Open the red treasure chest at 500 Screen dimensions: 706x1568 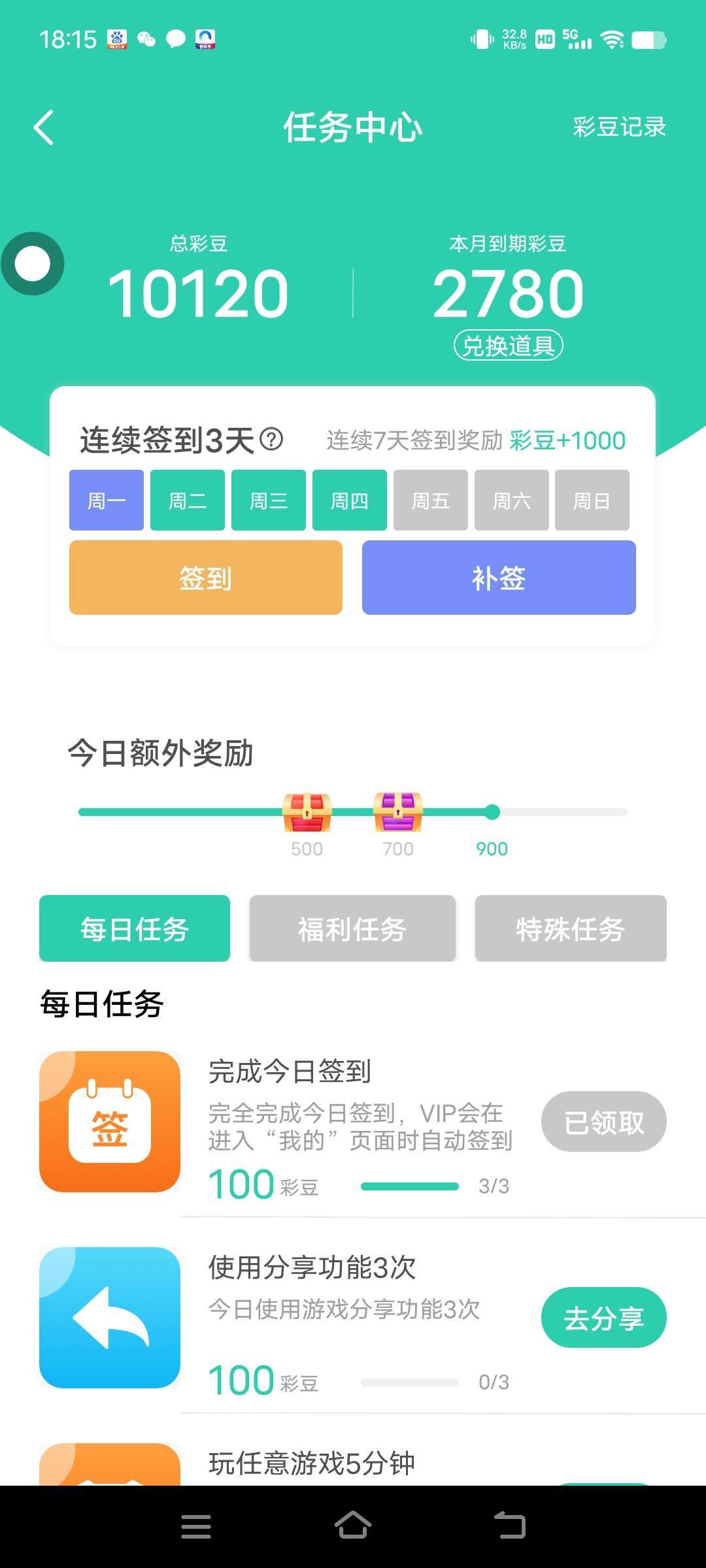(307, 812)
